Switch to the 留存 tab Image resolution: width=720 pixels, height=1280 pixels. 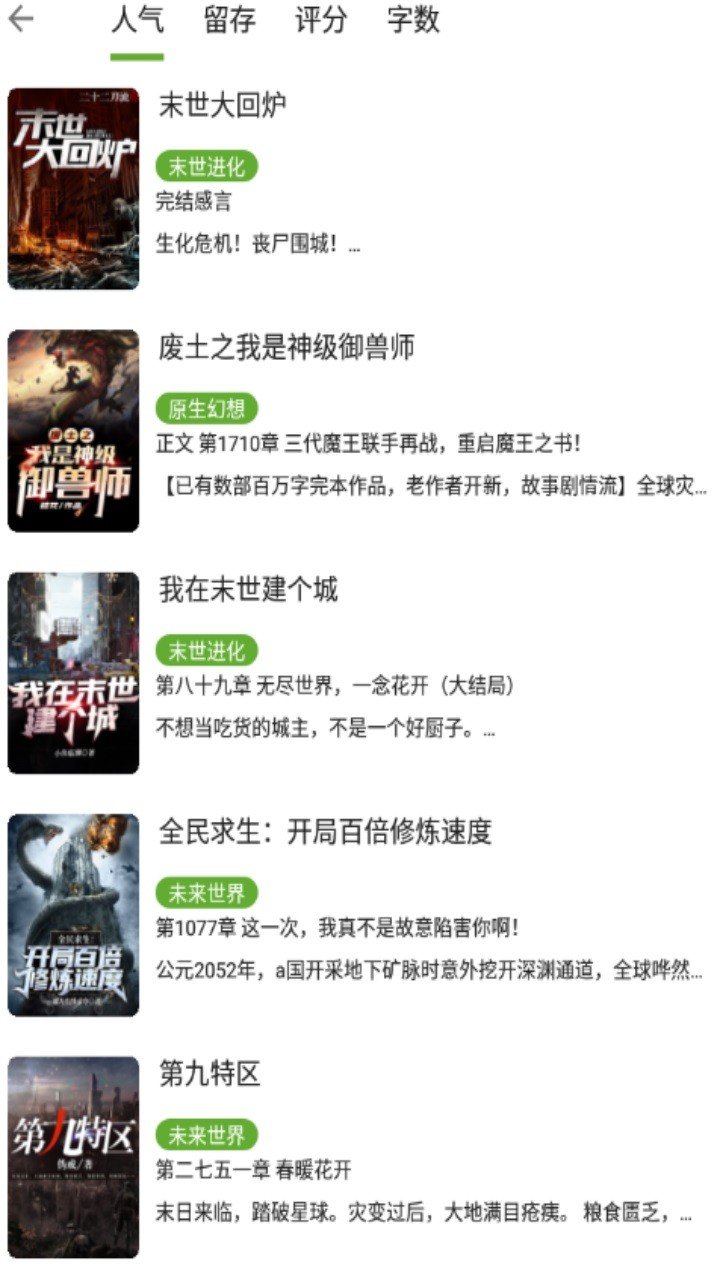coord(229,20)
